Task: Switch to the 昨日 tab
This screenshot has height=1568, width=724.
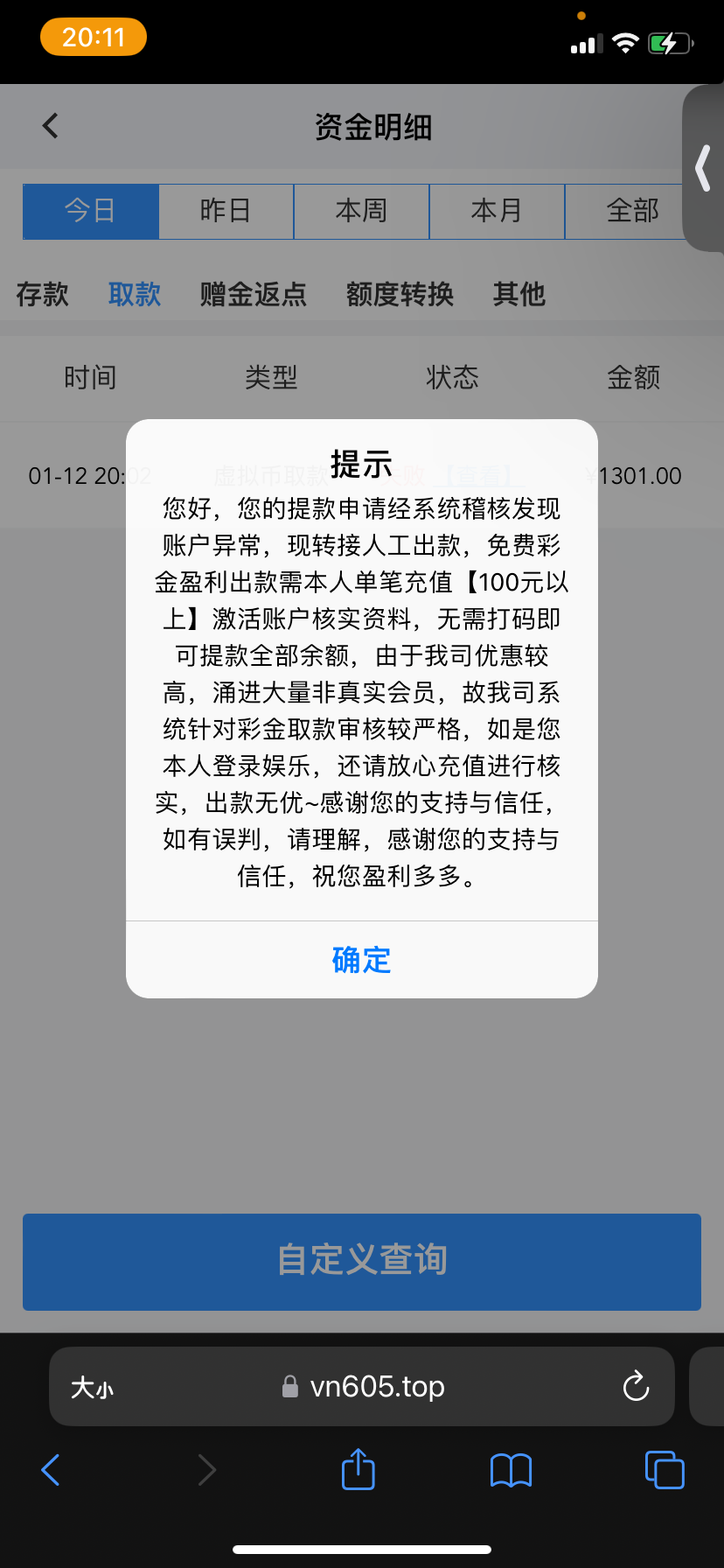Action: (x=226, y=211)
